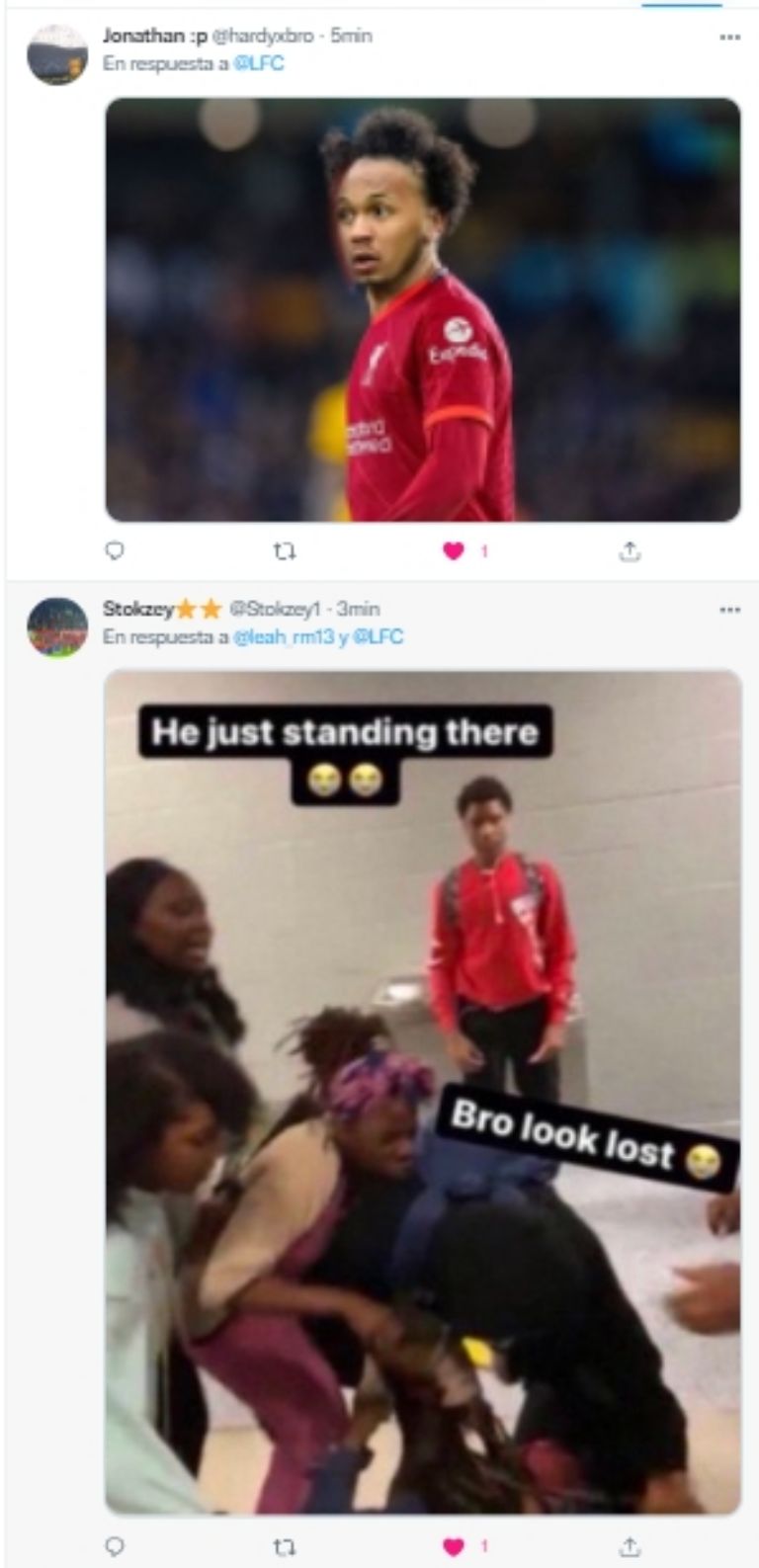
Task: Reply to Jonathan :p's tweet
Action: (x=115, y=552)
